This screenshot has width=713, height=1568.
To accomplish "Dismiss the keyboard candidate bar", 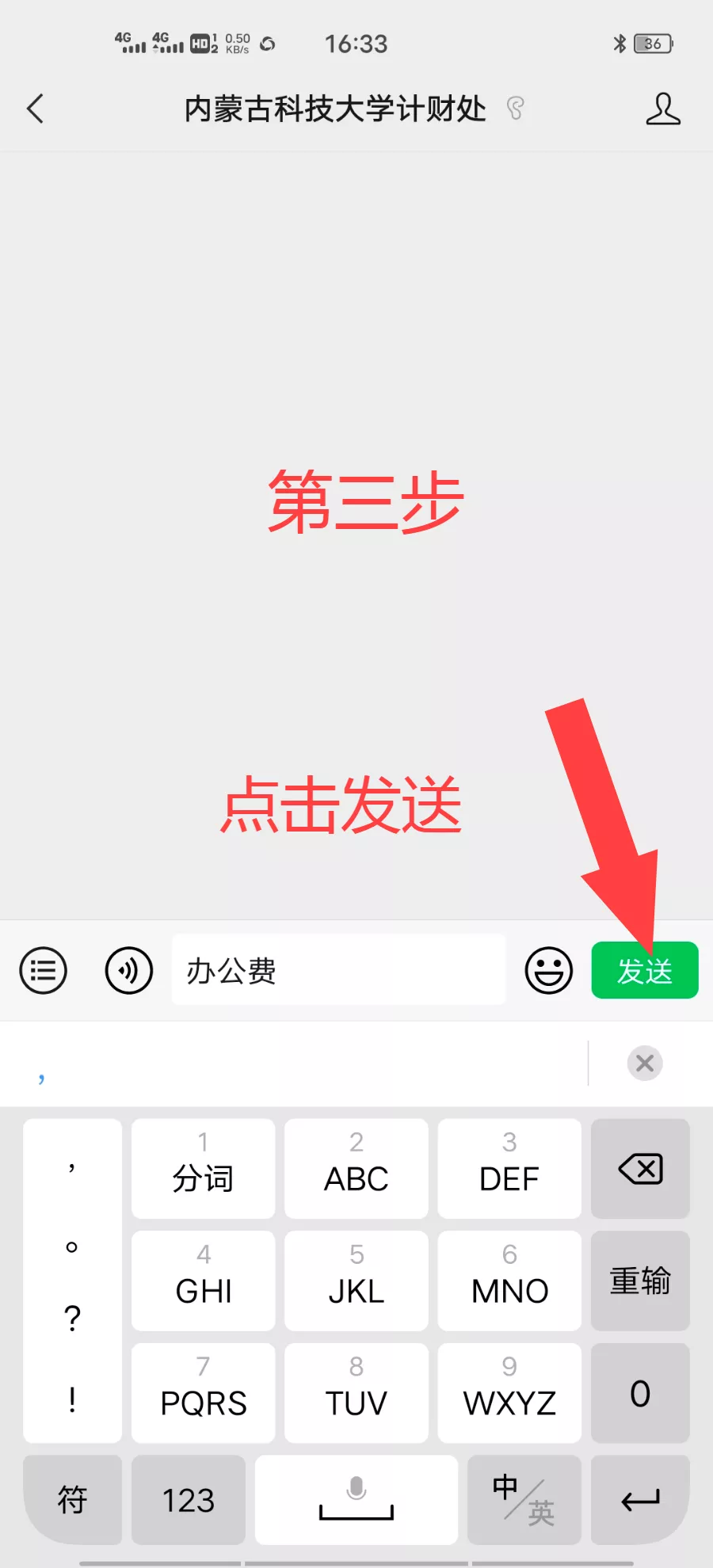I will (x=645, y=1063).
